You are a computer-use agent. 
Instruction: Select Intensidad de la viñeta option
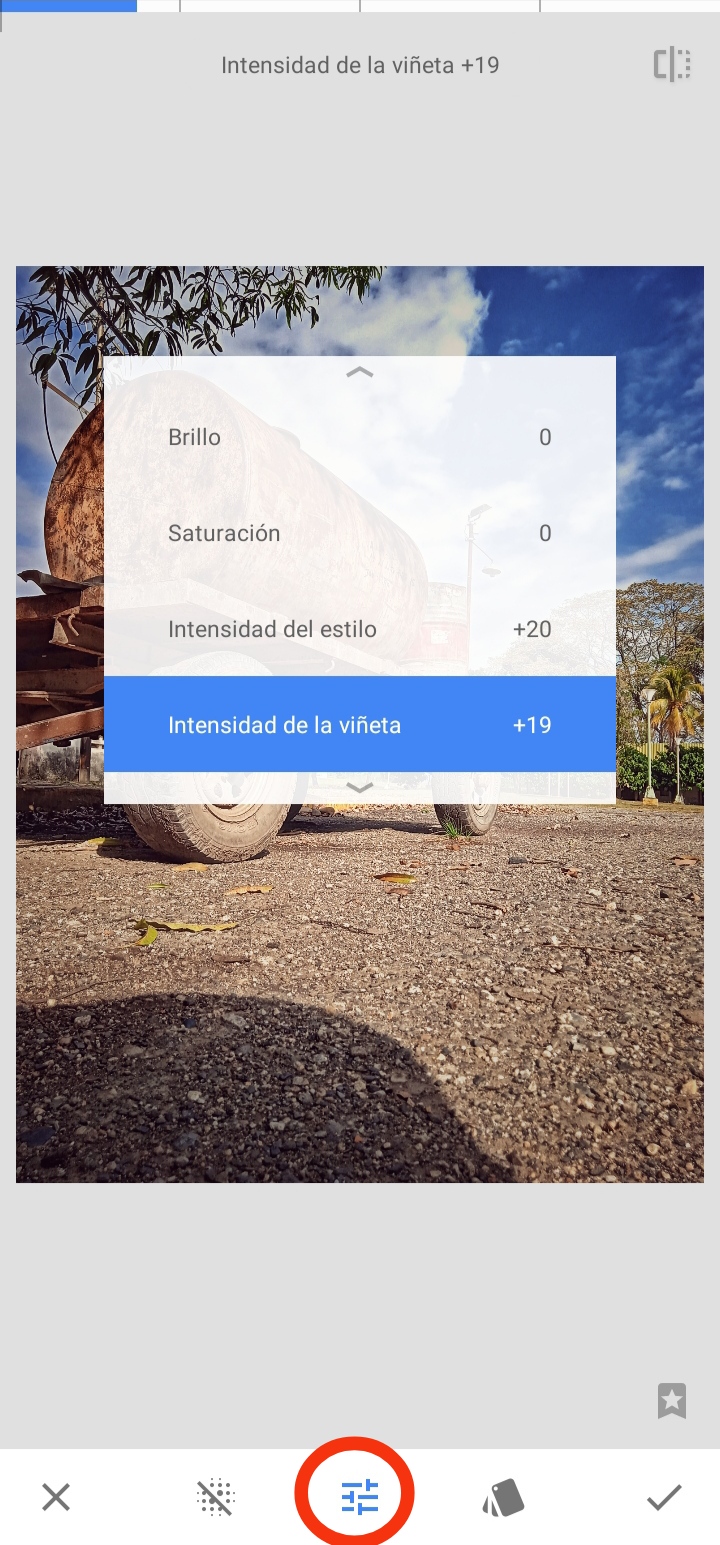tap(359, 725)
